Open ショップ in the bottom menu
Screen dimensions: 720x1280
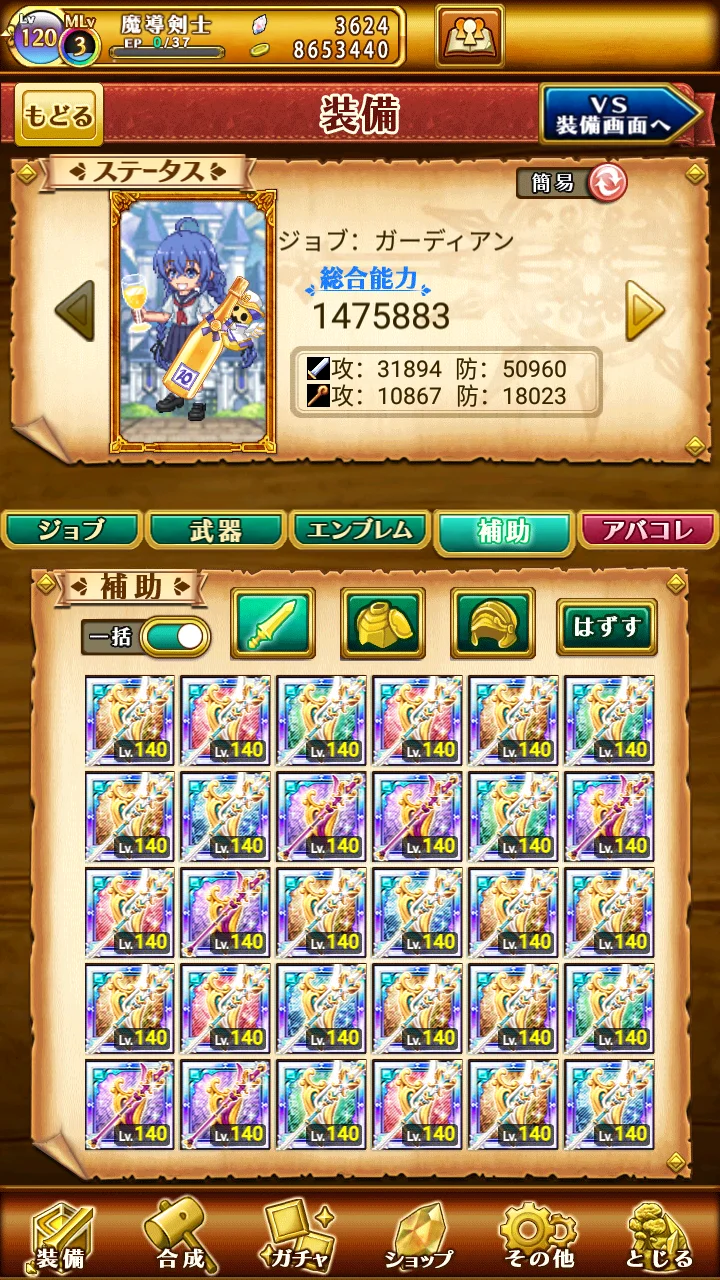418,1235
